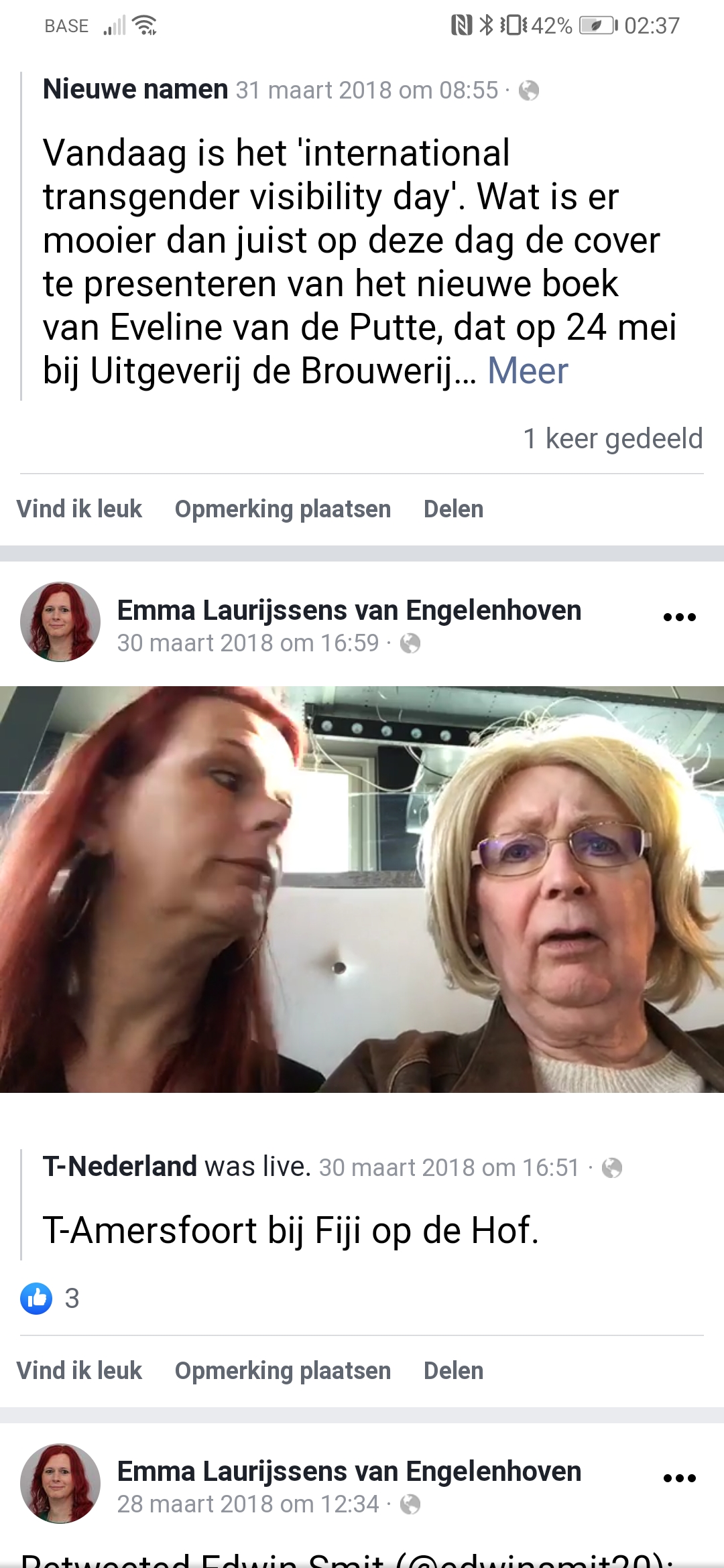The height and width of the screenshot is (1568, 724).
Task: Open the Nieuwe namen page
Action: (x=135, y=89)
